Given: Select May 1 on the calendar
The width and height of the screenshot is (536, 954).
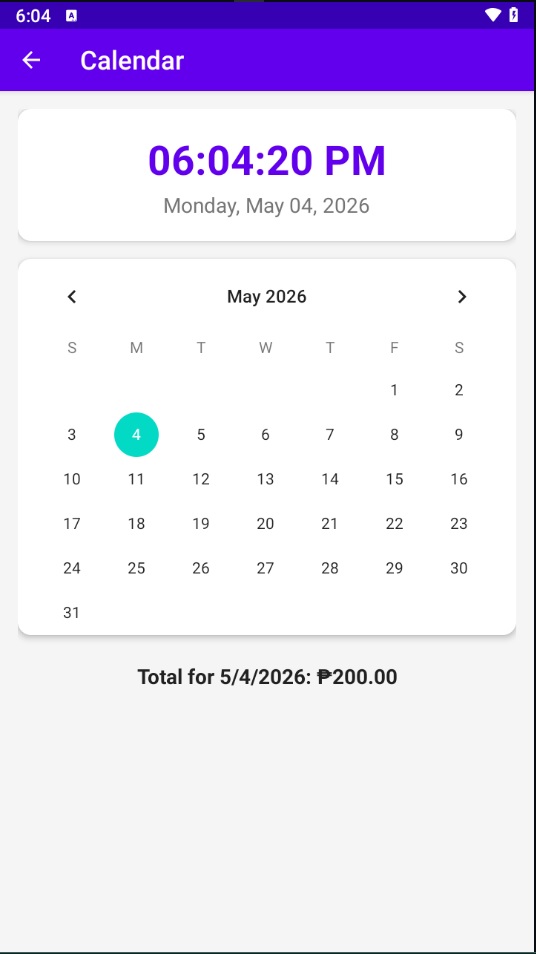Looking at the screenshot, I should click(x=394, y=390).
